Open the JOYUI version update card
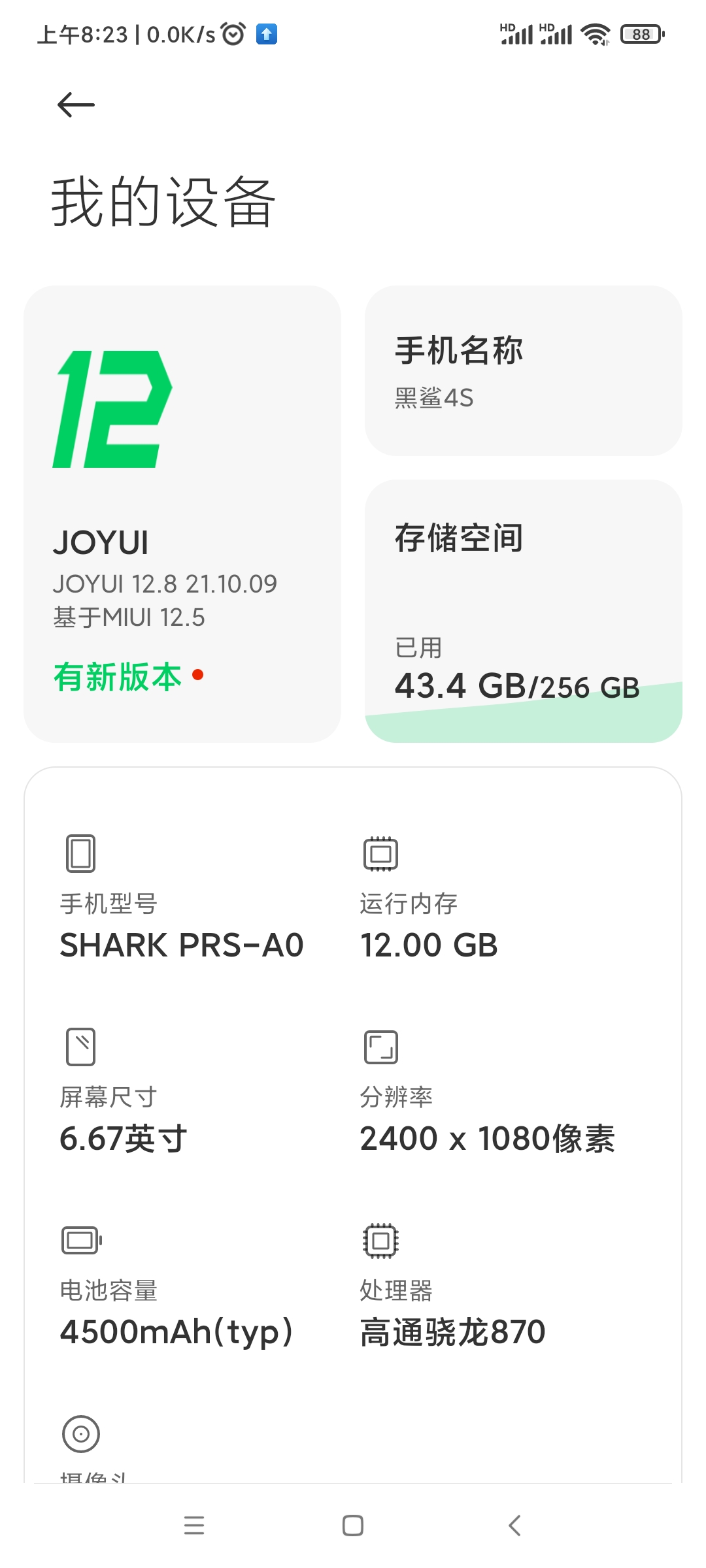The height and width of the screenshot is (1568, 706). (x=182, y=514)
